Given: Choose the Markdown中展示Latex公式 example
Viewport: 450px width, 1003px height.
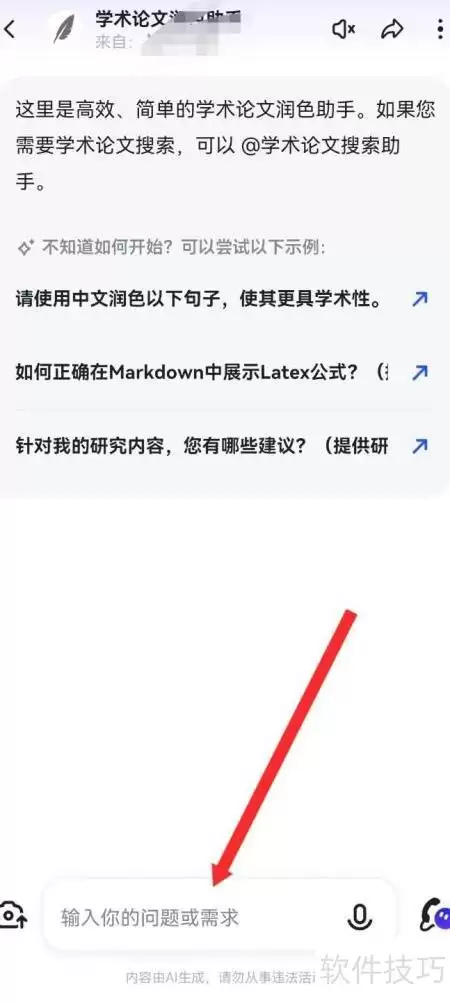Looking at the screenshot, I should coord(222,372).
